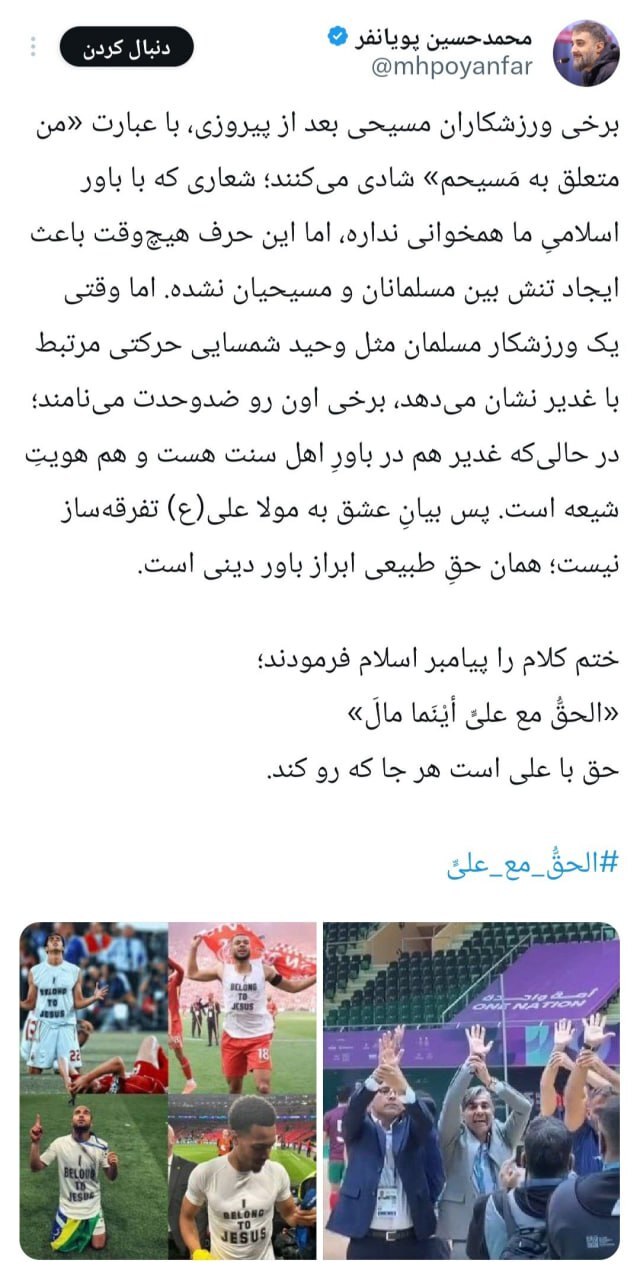Open the three-dot overflow menu
The image size is (640, 1280).
coord(33,47)
